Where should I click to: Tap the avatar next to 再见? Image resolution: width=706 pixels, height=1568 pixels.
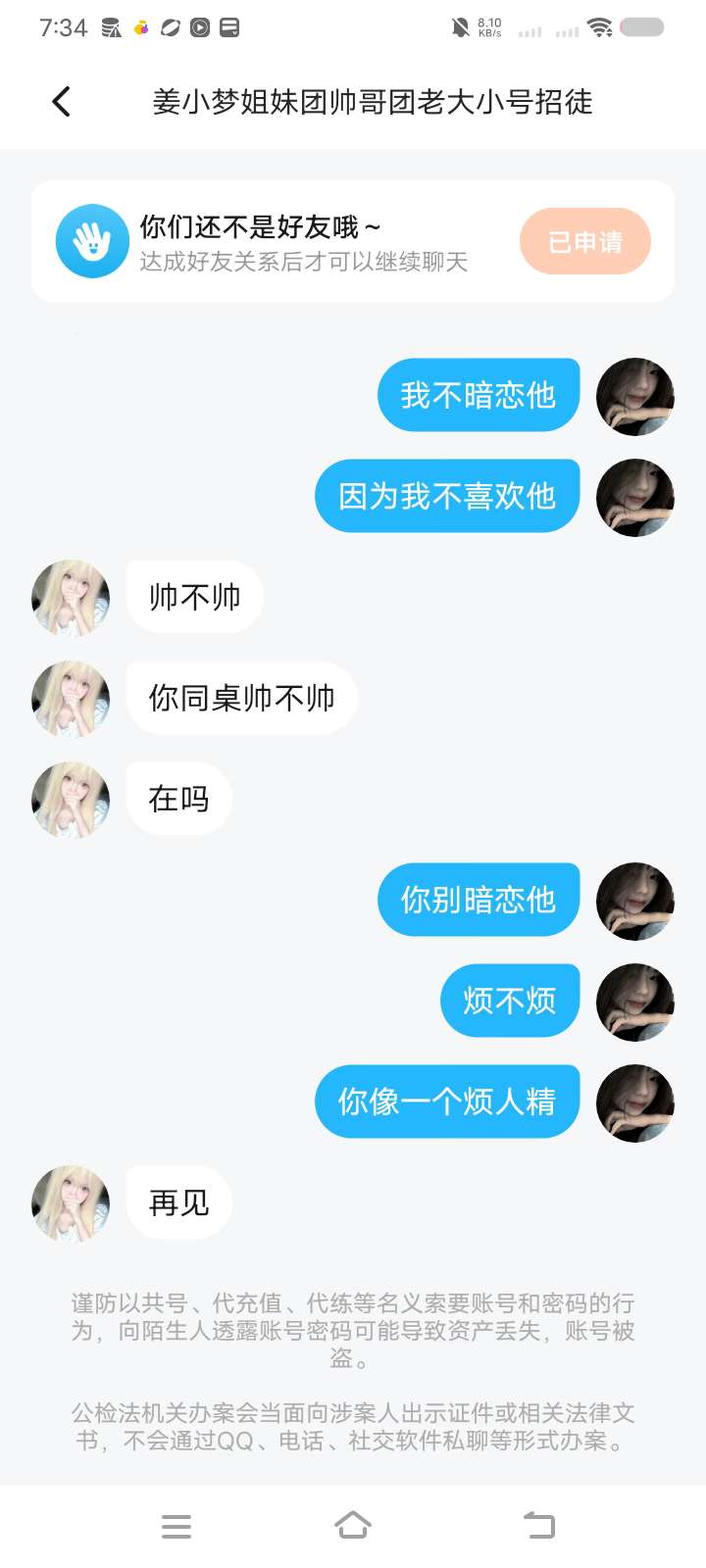point(71,1203)
